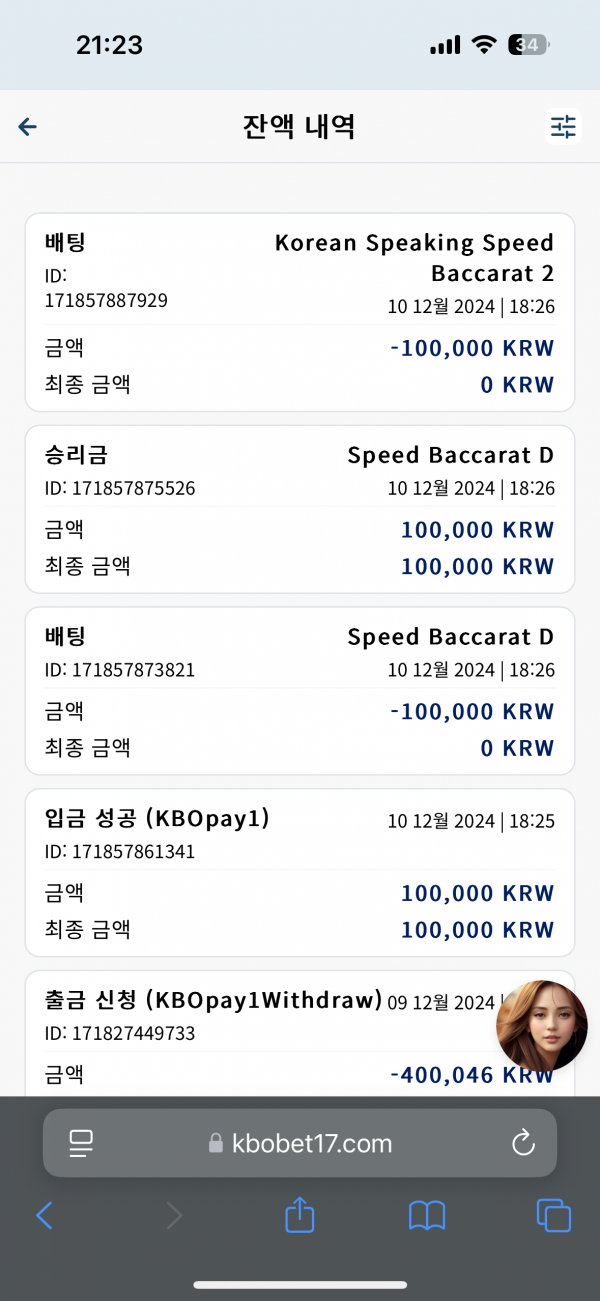Viewport: 600px width, 1301px height.
Task: Go back using the header arrow
Action: coord(28,126)
